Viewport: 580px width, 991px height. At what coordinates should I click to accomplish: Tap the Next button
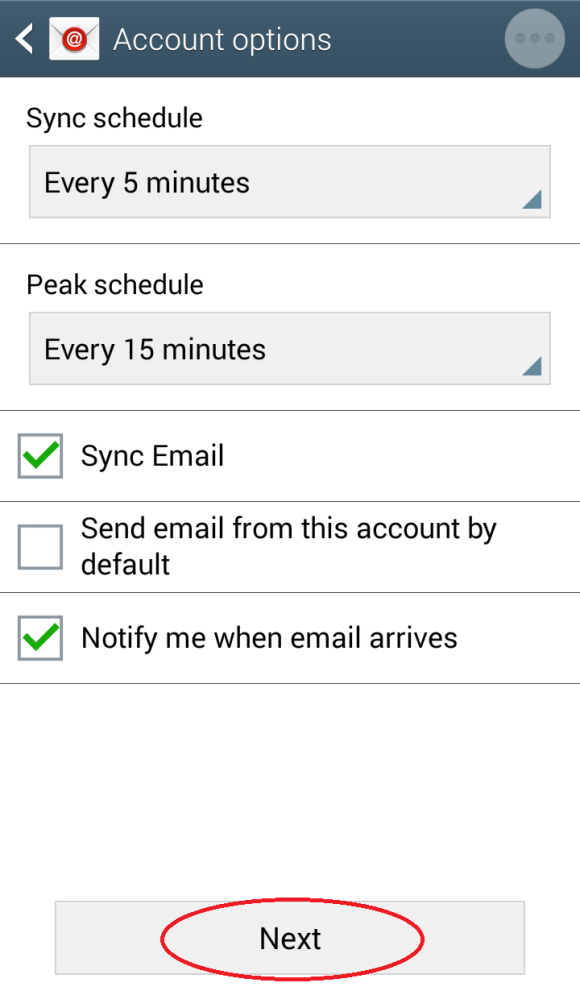tap(290, 938)
